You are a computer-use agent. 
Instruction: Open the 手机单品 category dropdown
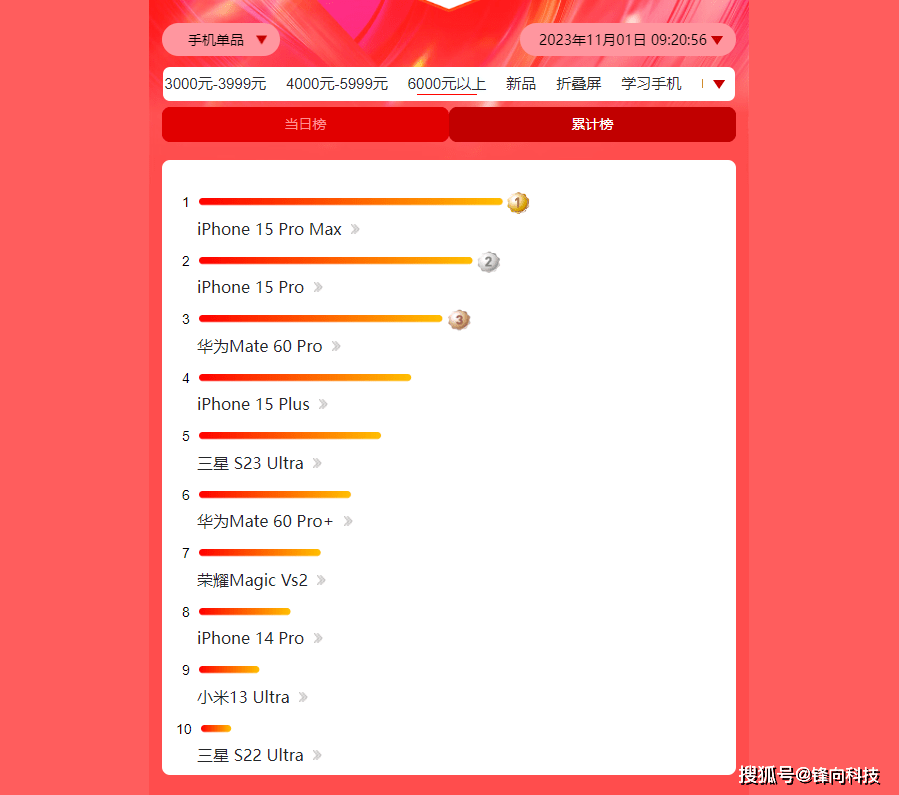point(221,40)
